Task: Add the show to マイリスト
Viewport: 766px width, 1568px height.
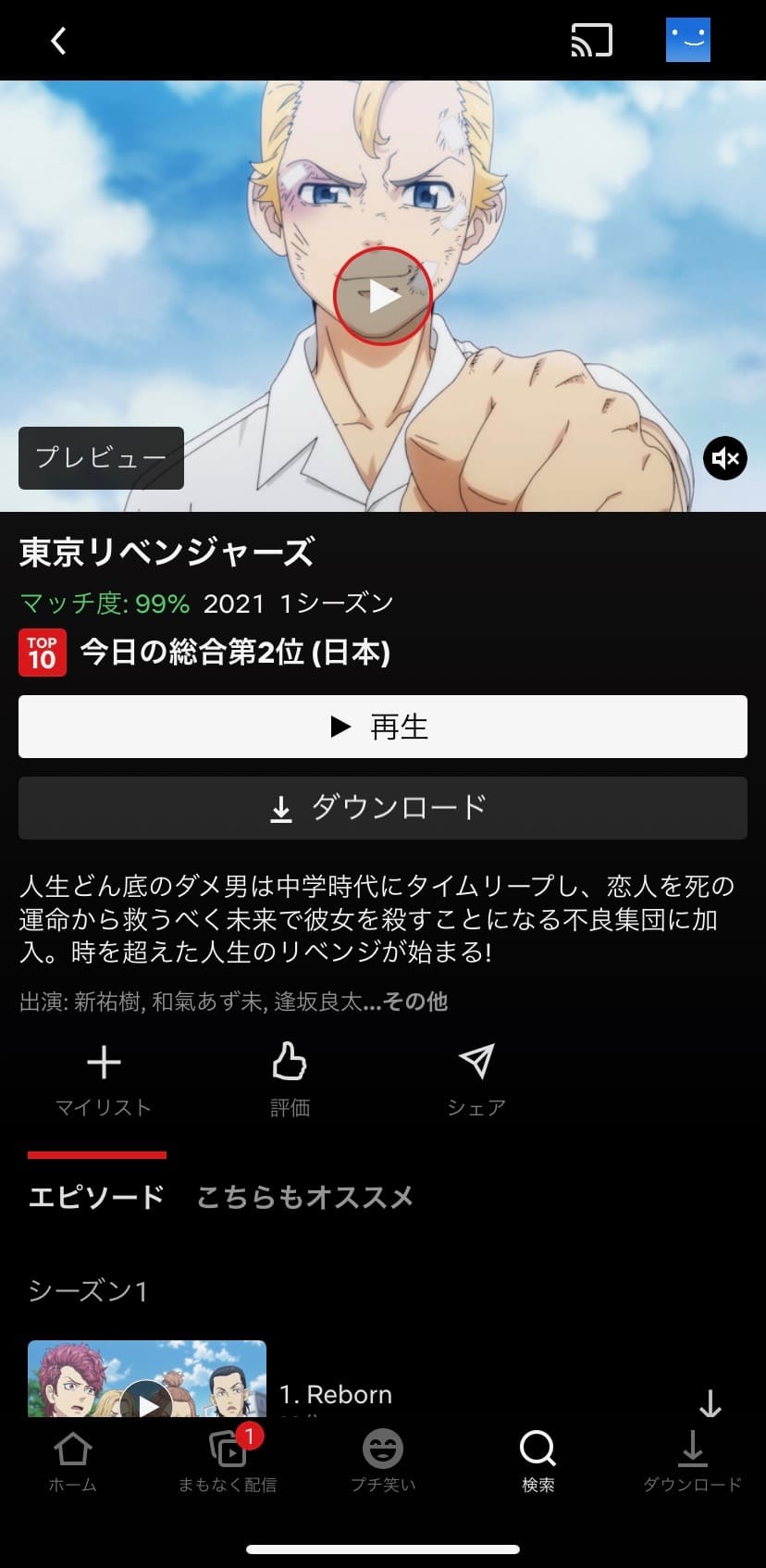Action: coord(104,1078)
